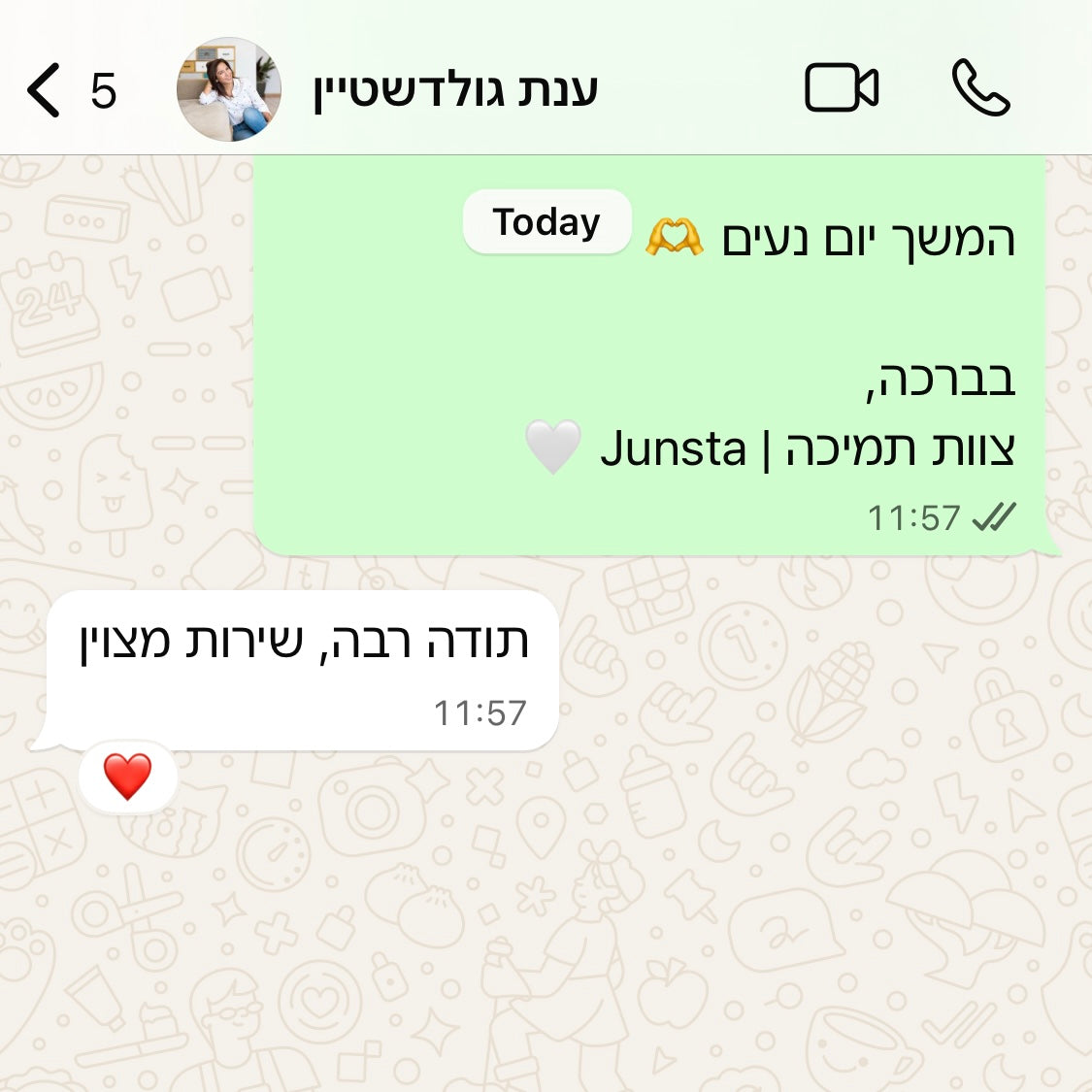Open contact info via name ענת גולדשטיין
Screen dimensions: 1092x1092
coord(454,90)
